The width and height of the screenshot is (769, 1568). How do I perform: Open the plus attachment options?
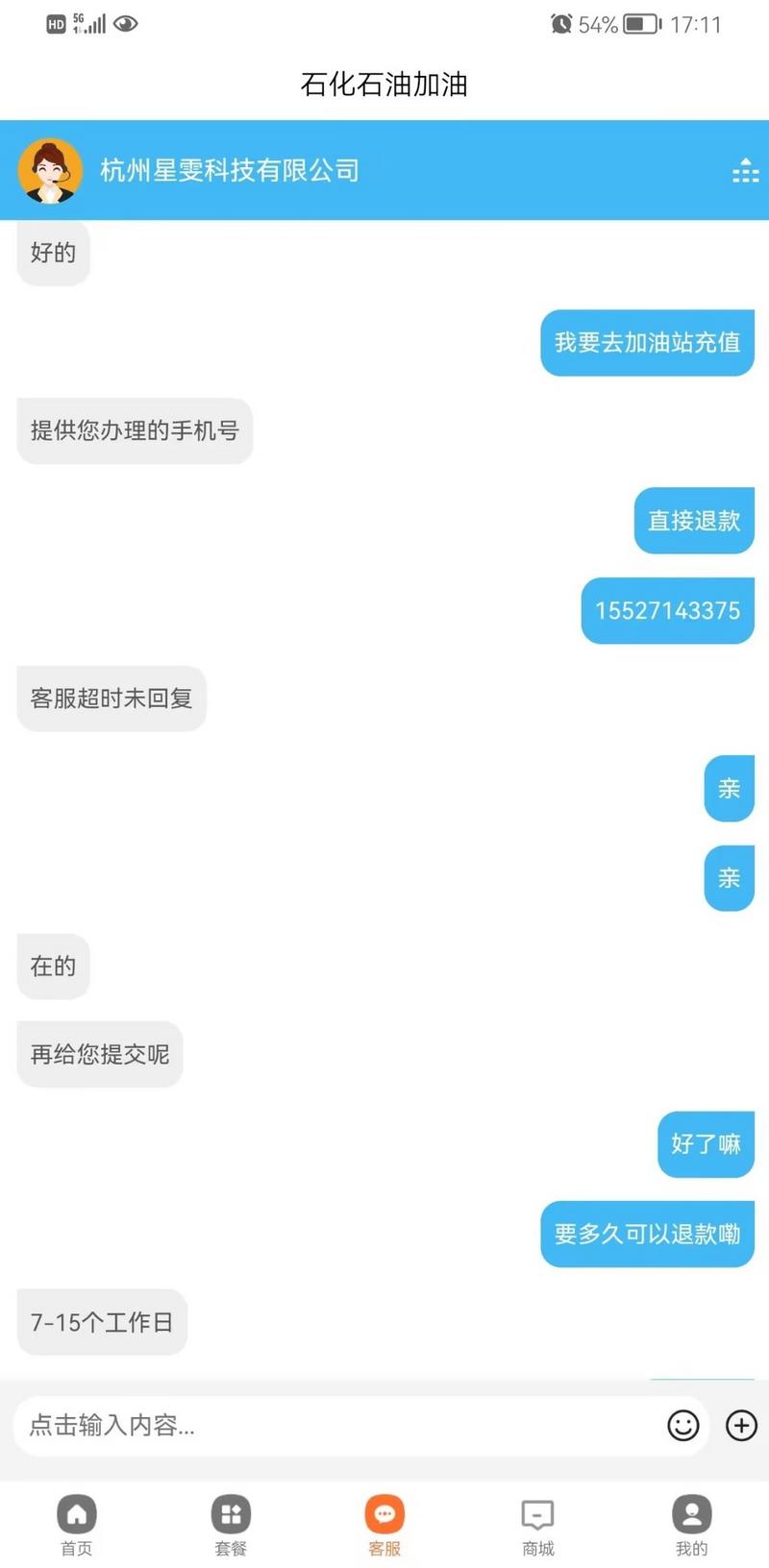click(x=741, y=1426)
